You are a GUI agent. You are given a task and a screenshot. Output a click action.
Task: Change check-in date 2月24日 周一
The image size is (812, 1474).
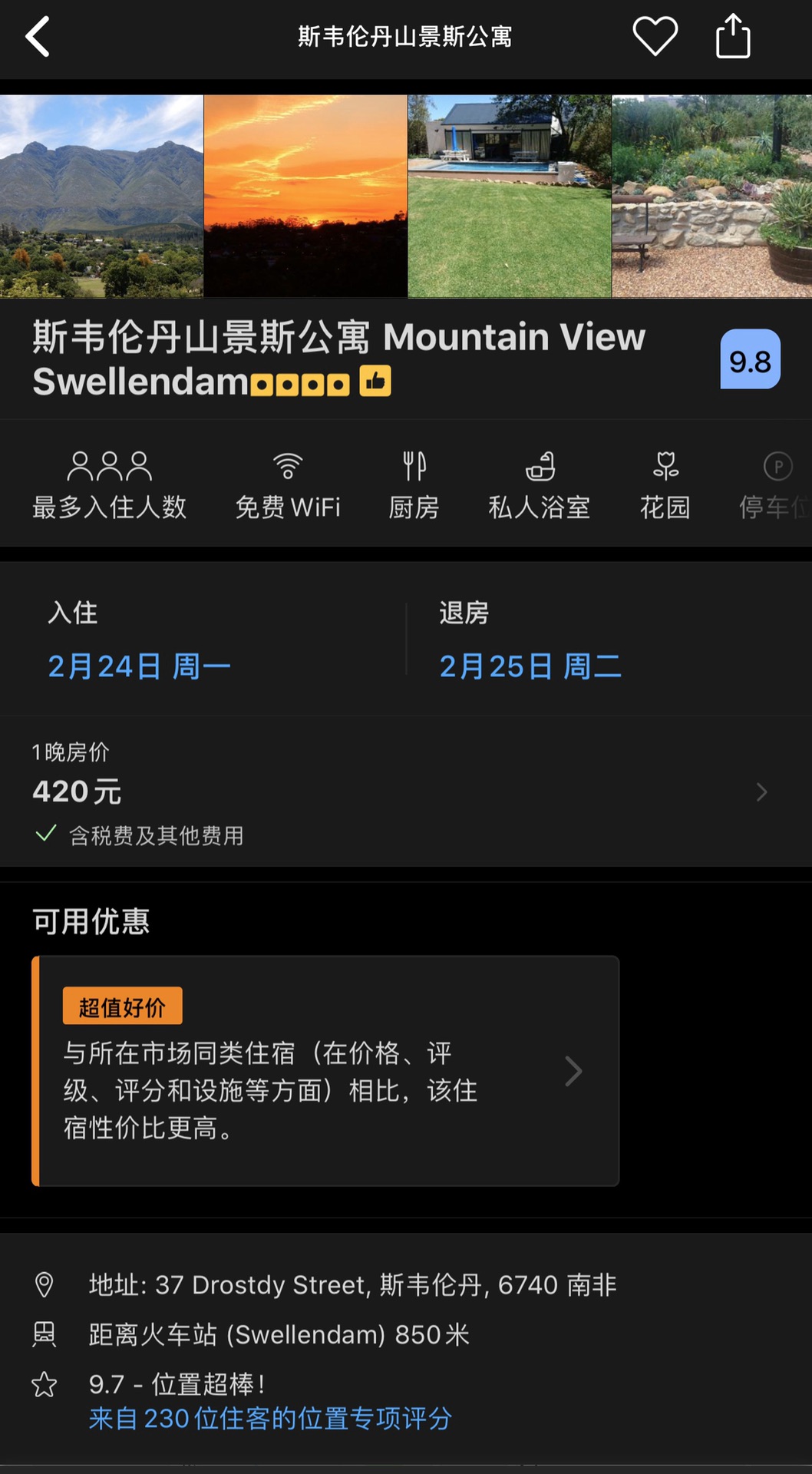139,666
